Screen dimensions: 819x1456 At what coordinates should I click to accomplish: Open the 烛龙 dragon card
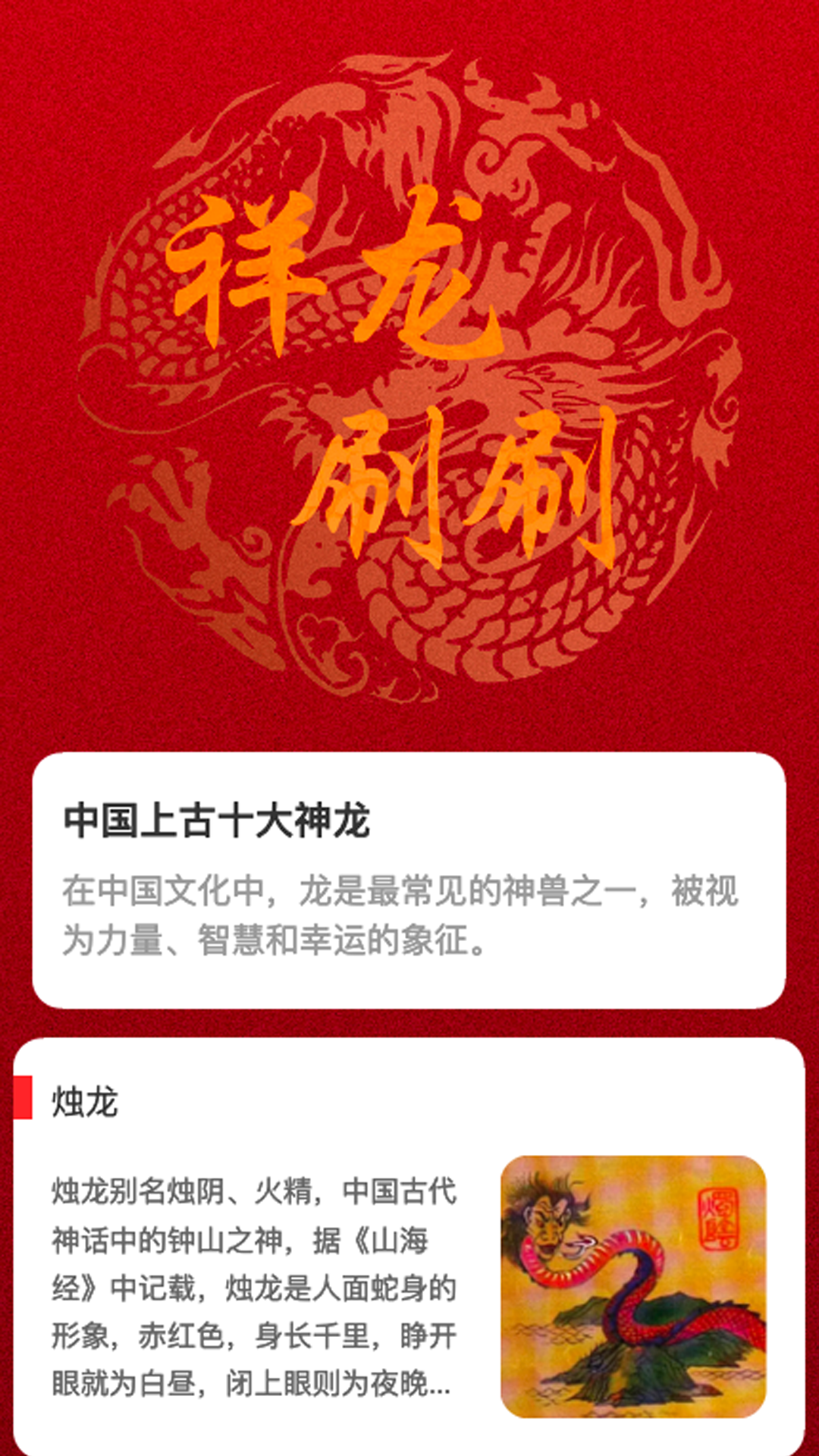[x=409, y=1247]
